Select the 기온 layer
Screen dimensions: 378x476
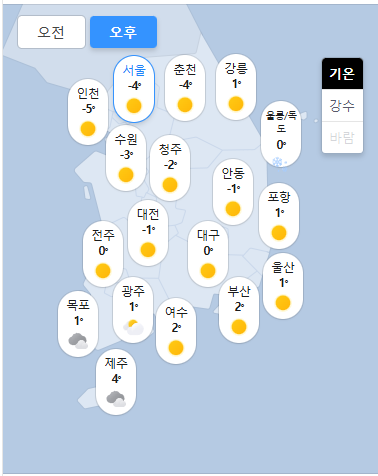point(342,73)
